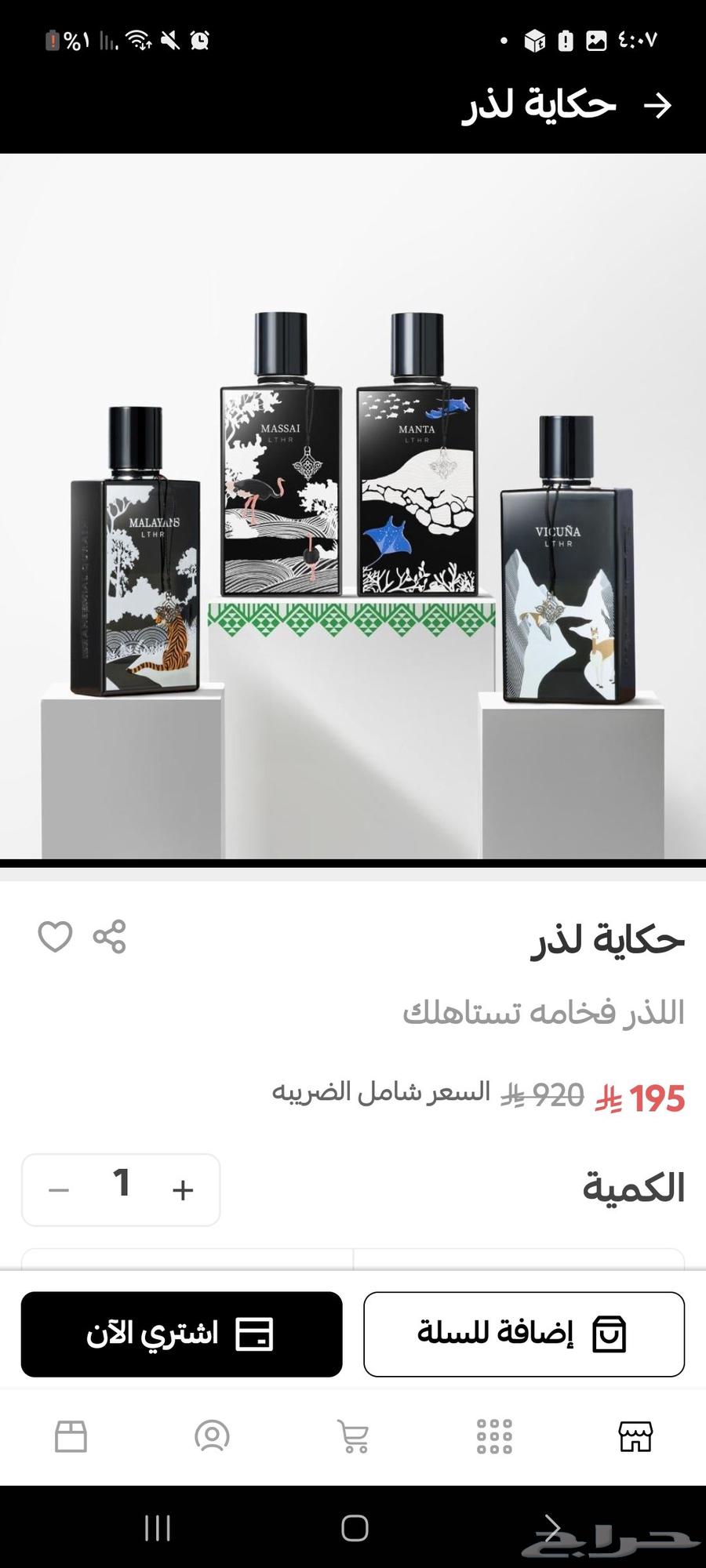Tap the heart icon to favorite this product
This screenshot has width=706, height=1568.
point(56,935)
